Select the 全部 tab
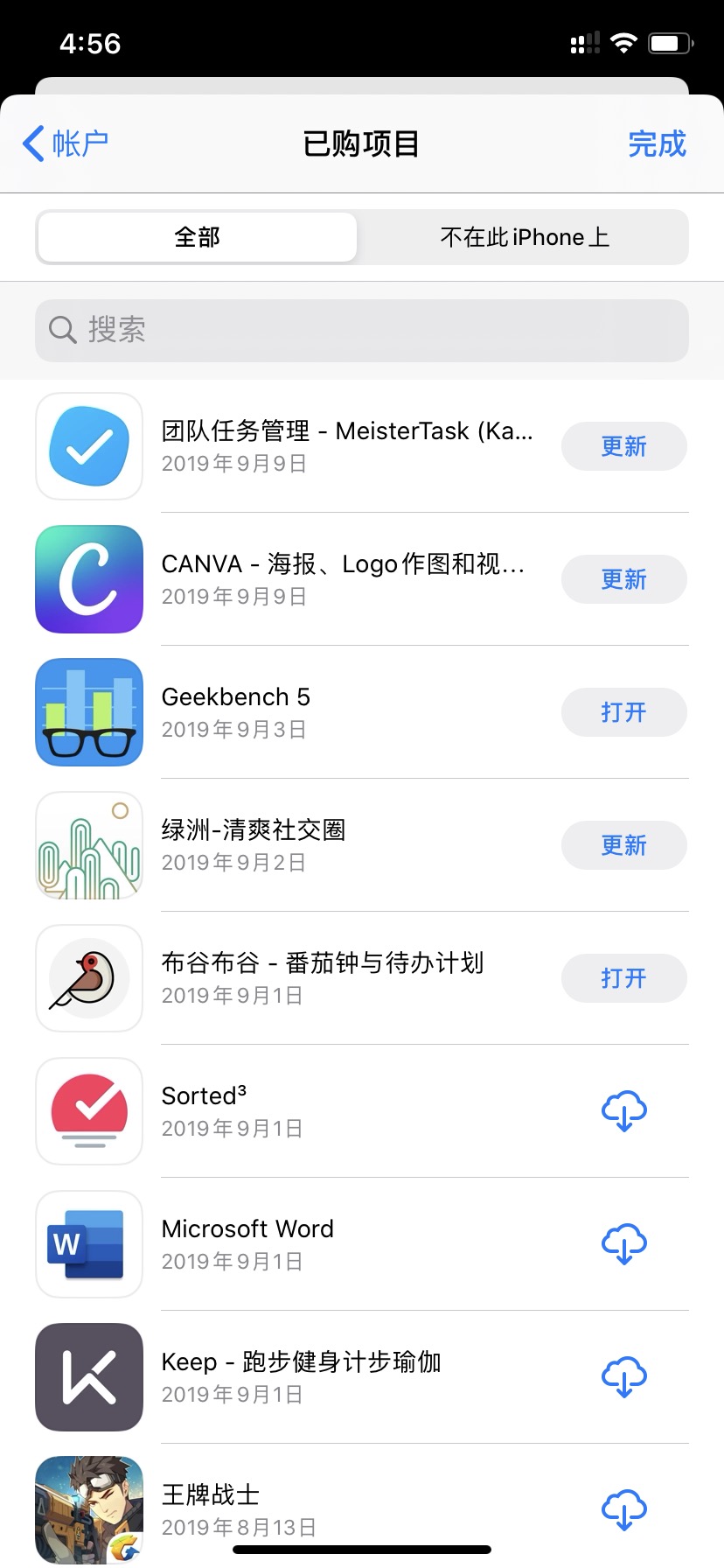Screen dimensions: 724x1568 point(196,237)
